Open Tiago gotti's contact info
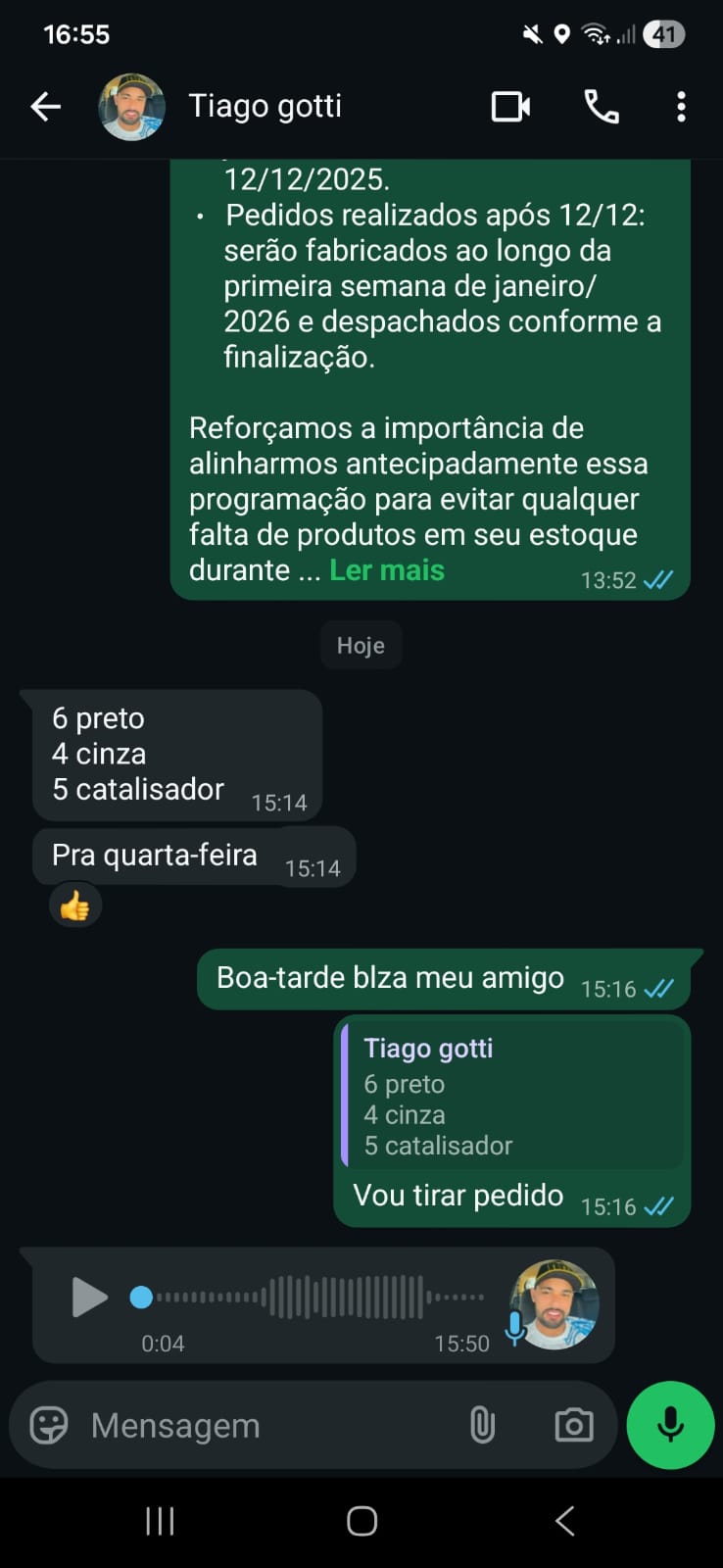This screenshot has height=1568, width=723. coord(265,106)
